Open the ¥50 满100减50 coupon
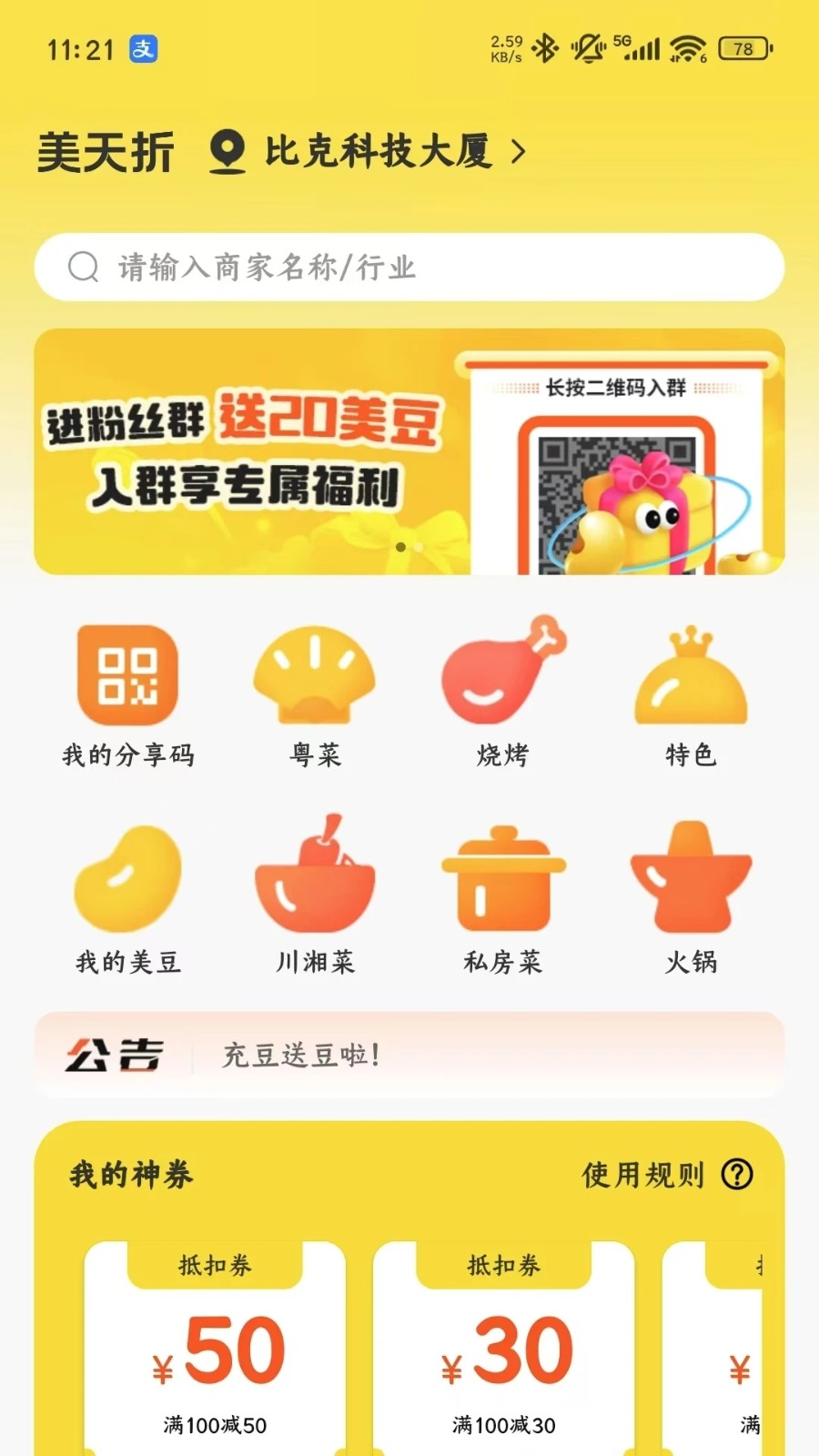Screen dimensions: 819x1456 click(x=217, y=1338)
